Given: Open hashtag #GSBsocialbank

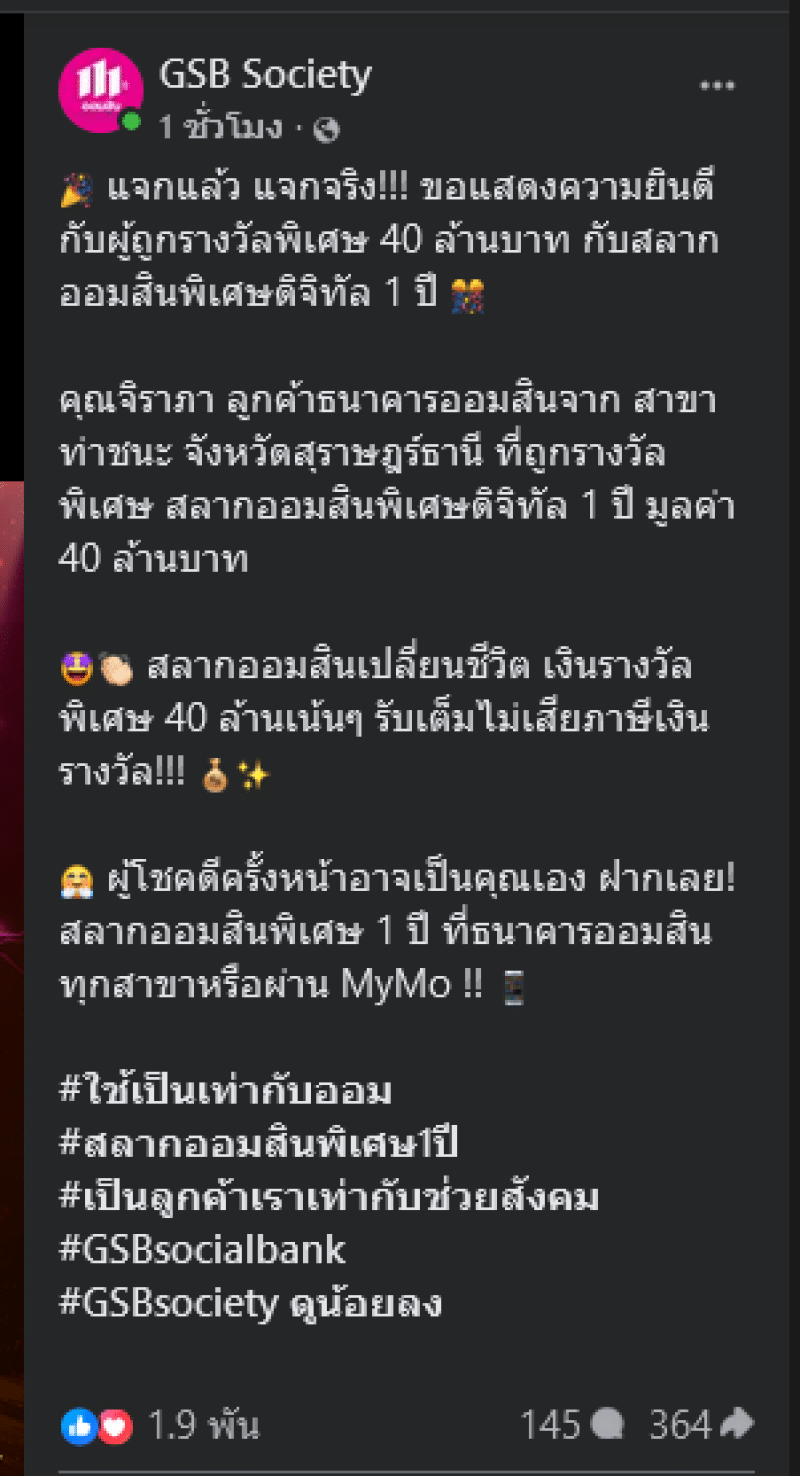Looking at the screenshot, I should tap(202, 1250).
